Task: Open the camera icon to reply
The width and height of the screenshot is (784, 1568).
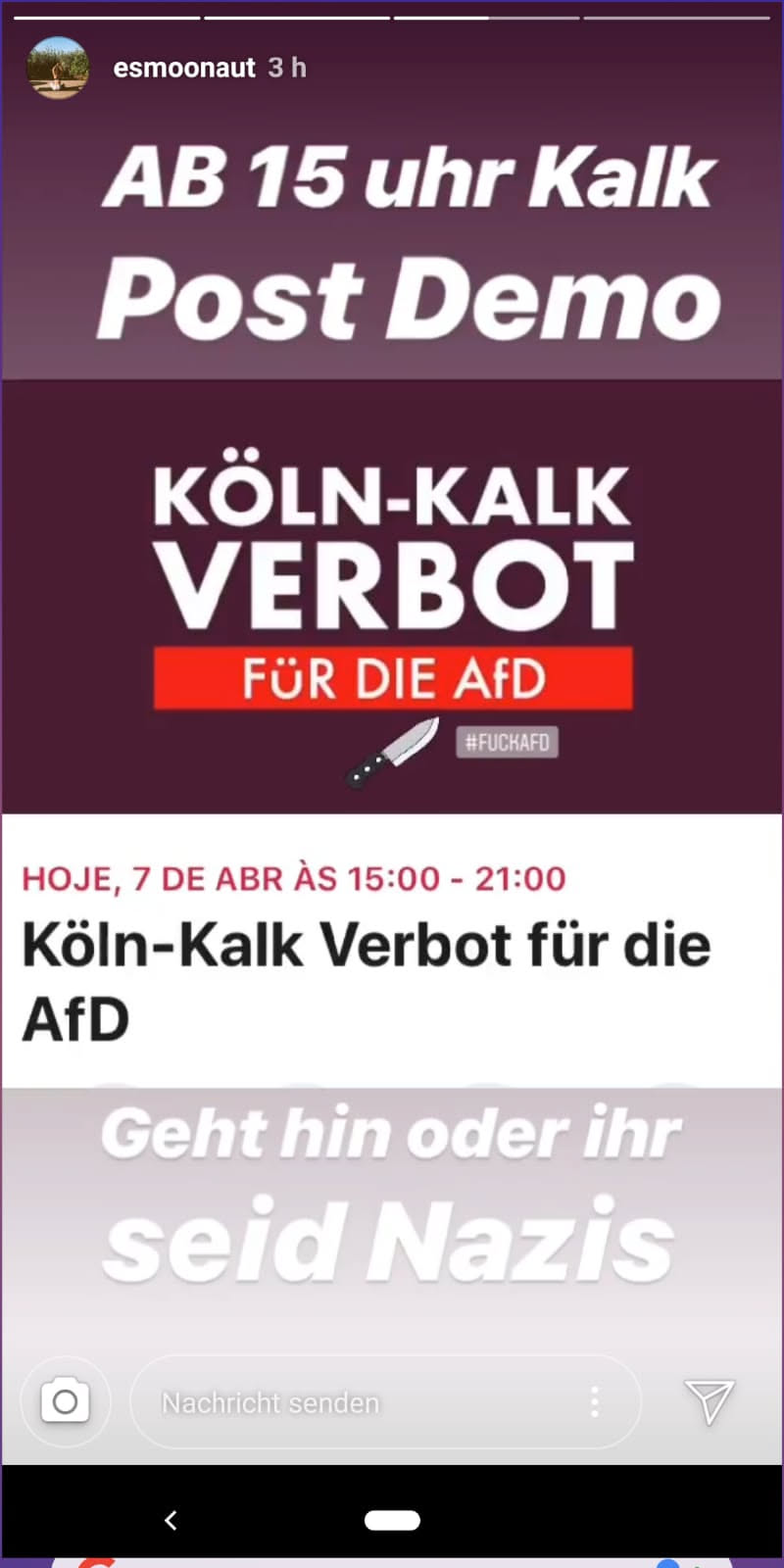Action: (65, 1401)
